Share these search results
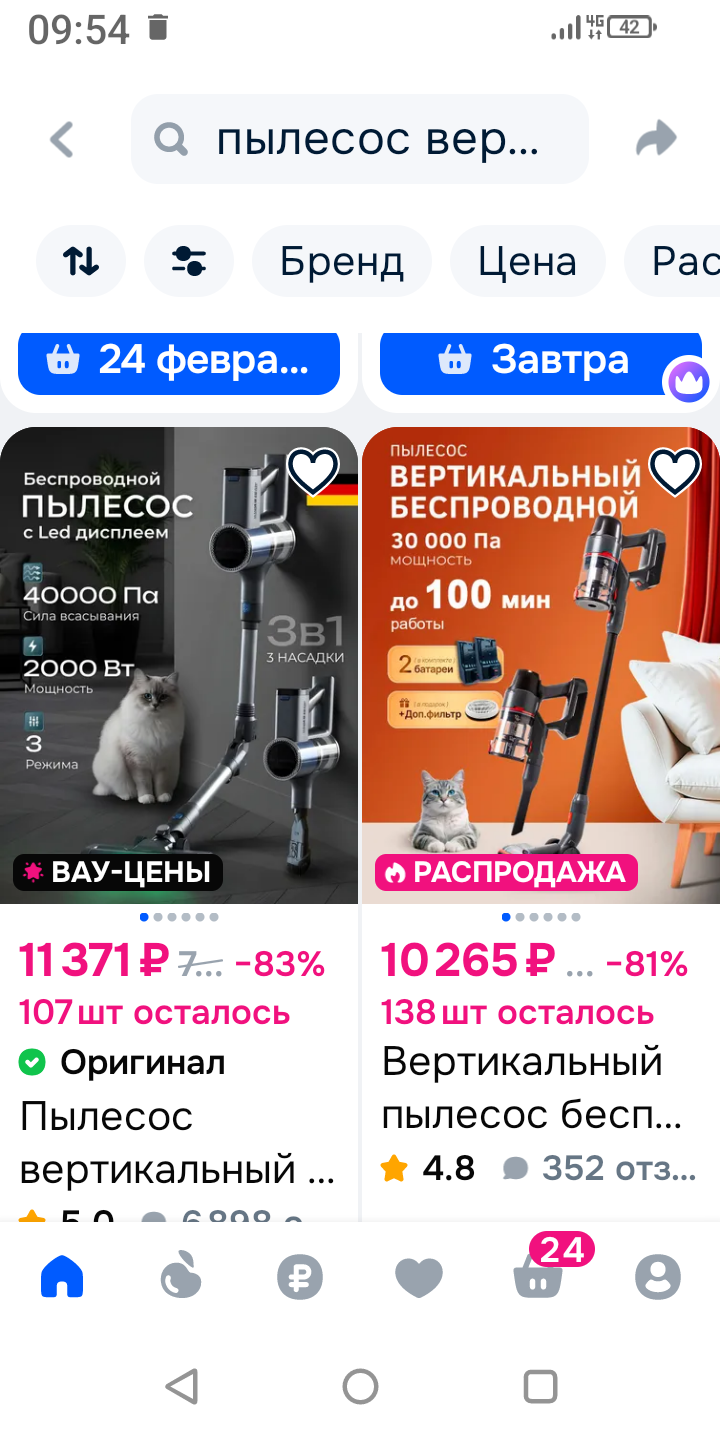 tap(656, 140)
